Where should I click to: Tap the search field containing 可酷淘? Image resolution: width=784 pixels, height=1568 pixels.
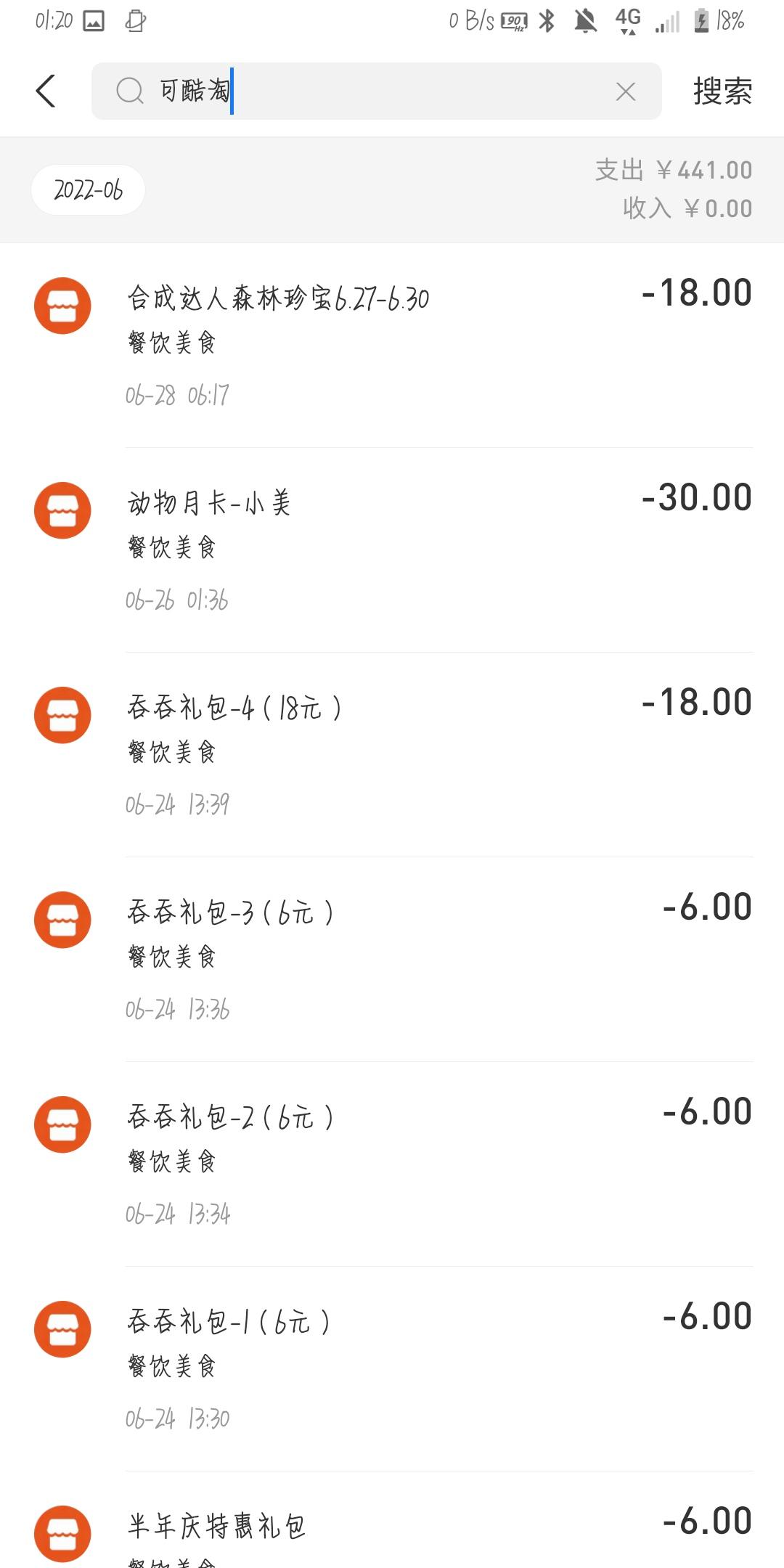[363, 91]
